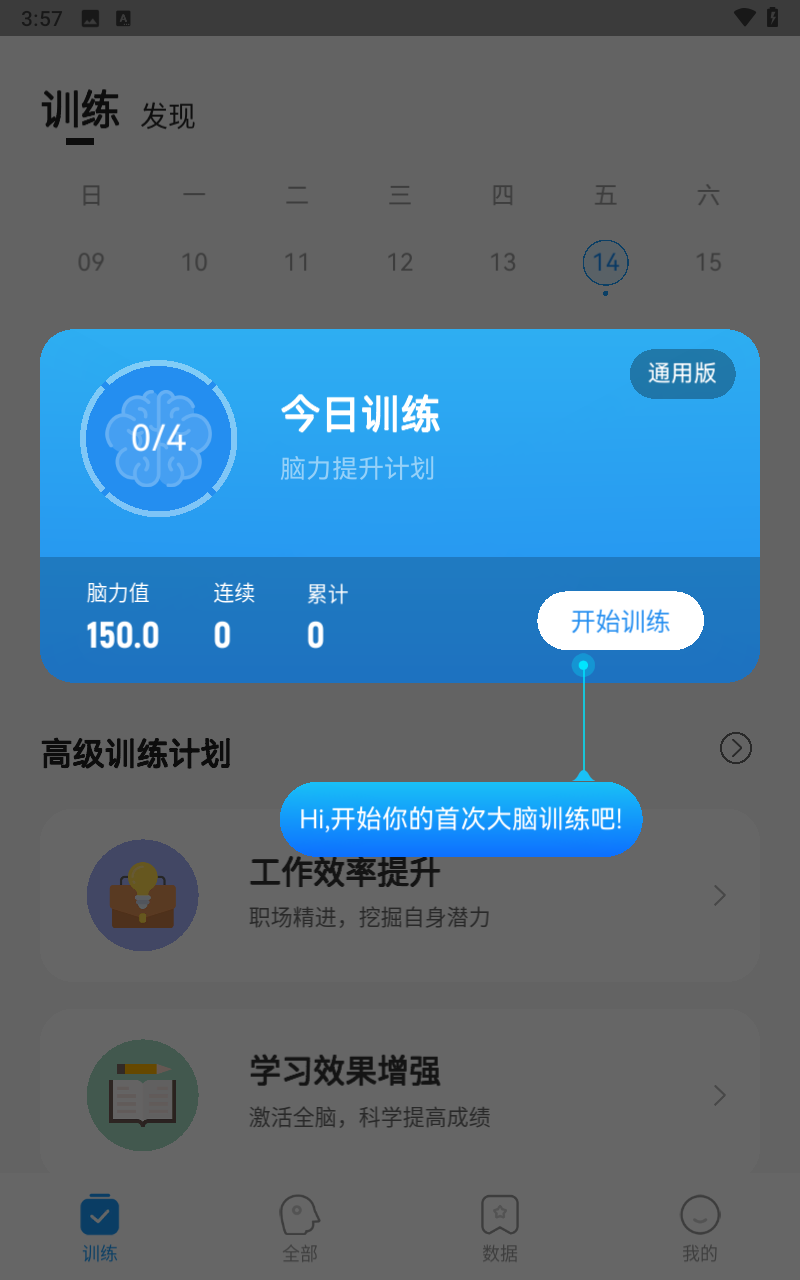Select Friday date 14 on the calendar
The height and width of the screenshot is (1280, 800).
click(605, 262)
